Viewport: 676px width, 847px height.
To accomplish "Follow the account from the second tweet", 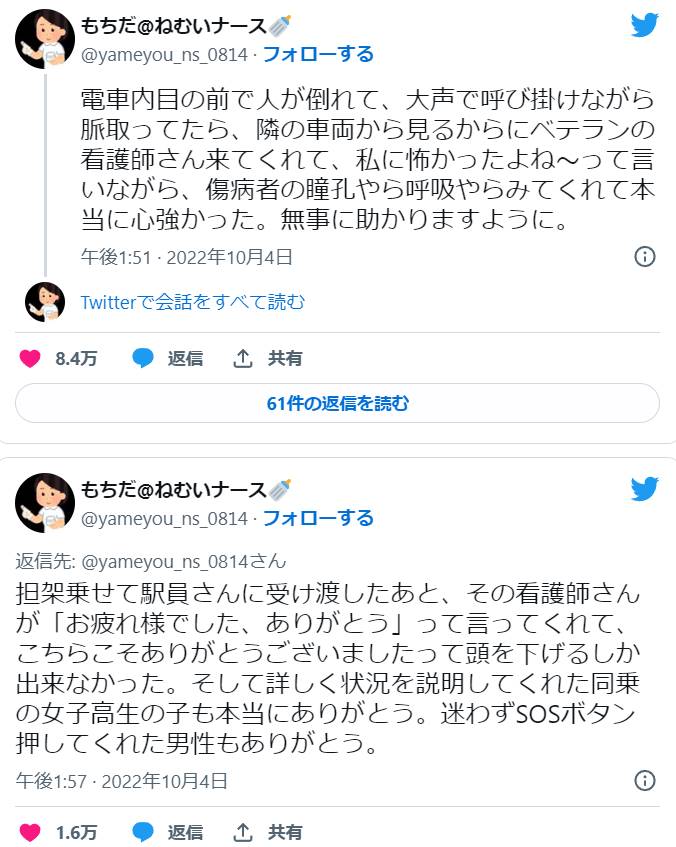I will 318,518.
